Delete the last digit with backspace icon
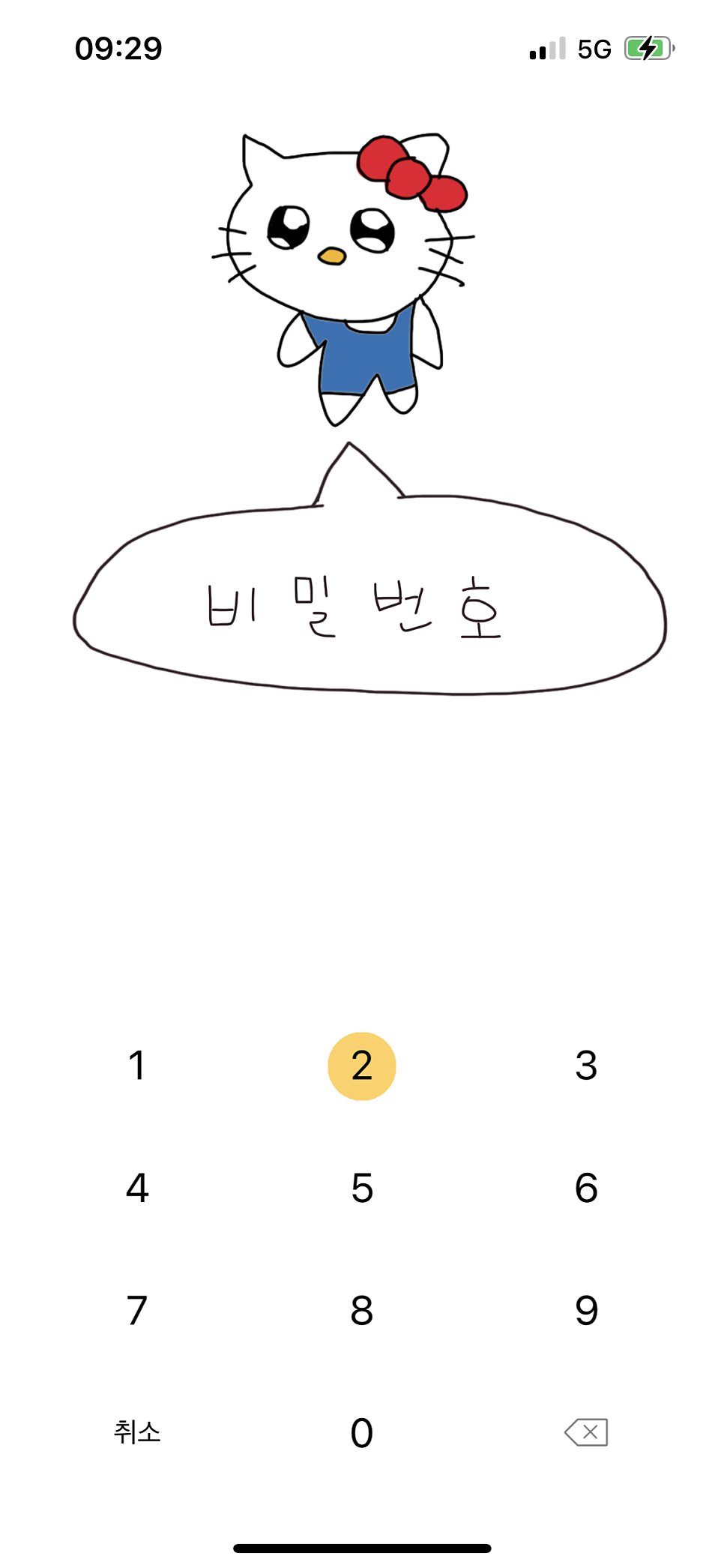Screen dimensions: 724x1568 (586, 1432)
